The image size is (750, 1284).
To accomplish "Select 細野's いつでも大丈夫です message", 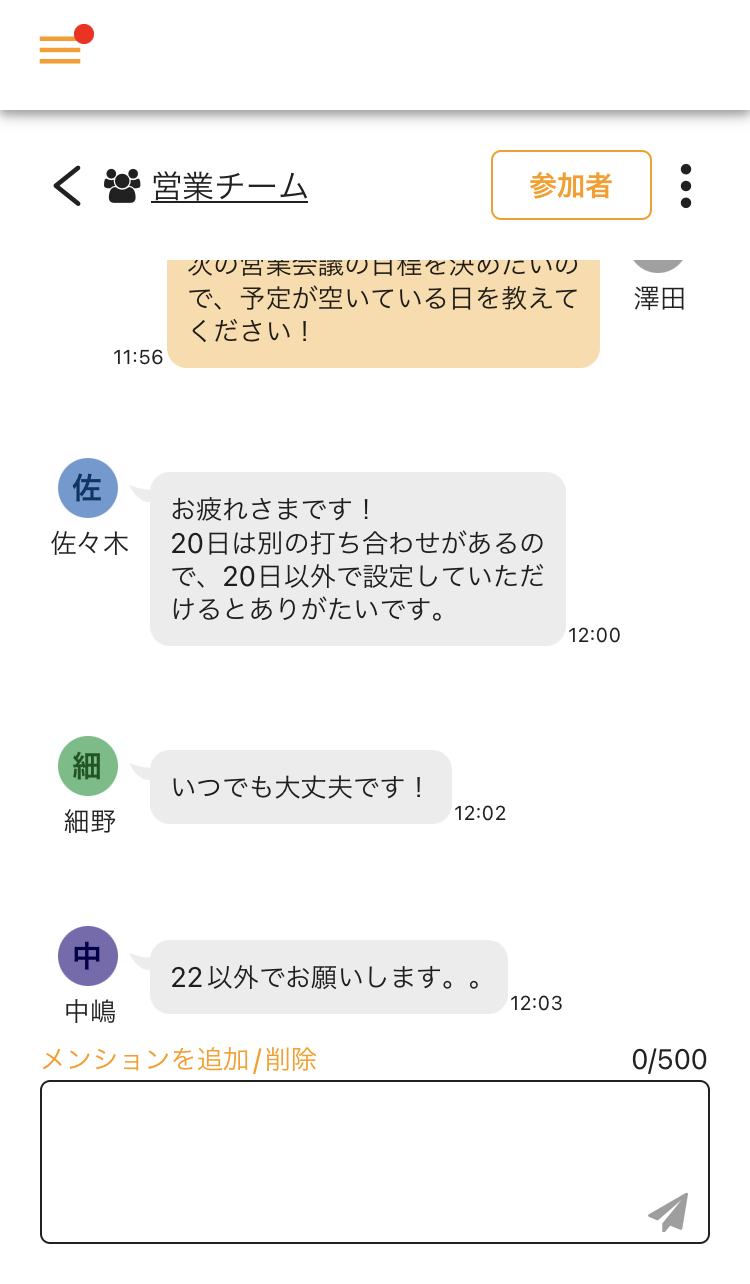I will click(x=299, y=788).
